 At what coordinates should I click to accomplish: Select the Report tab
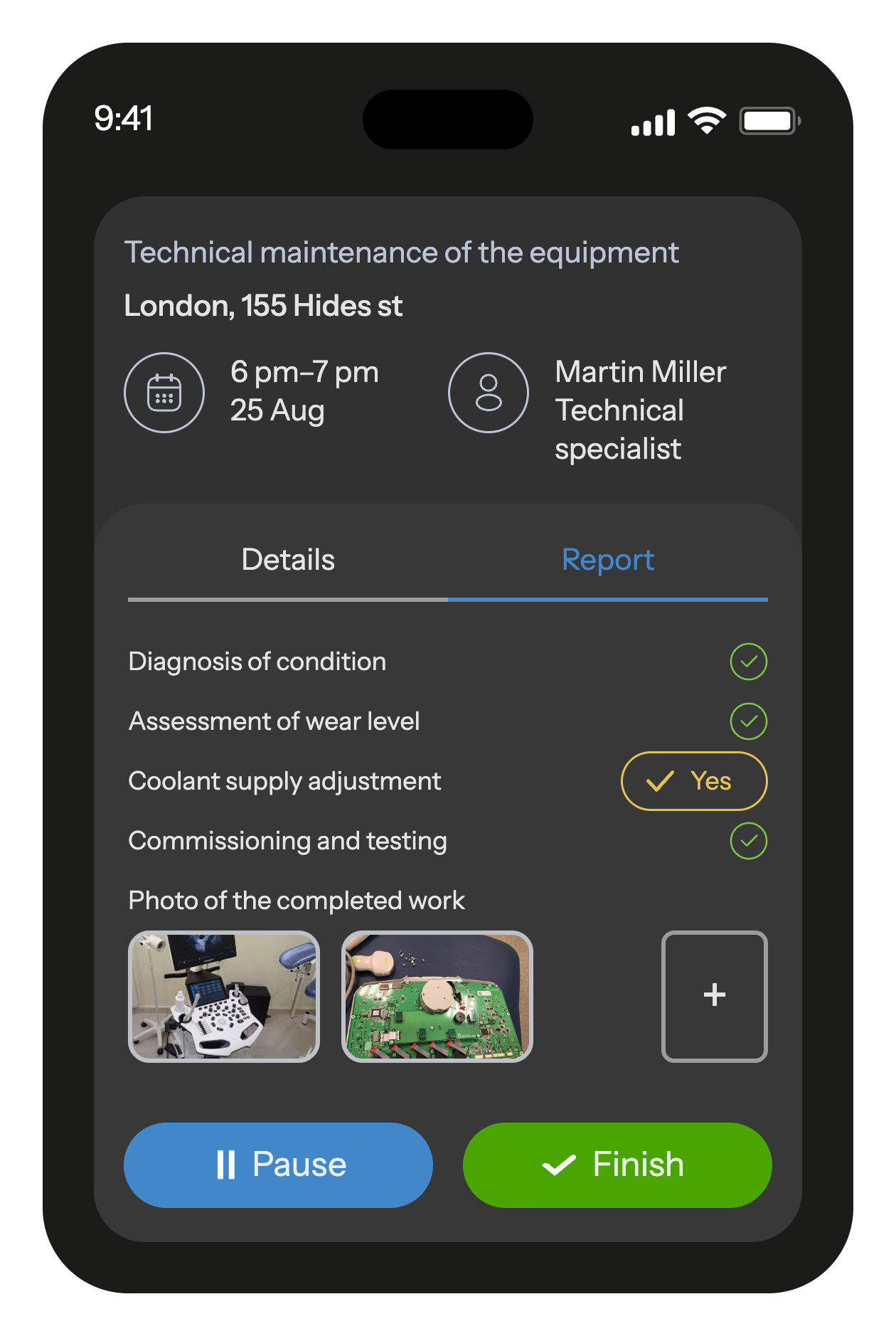(x=607, y=561)
